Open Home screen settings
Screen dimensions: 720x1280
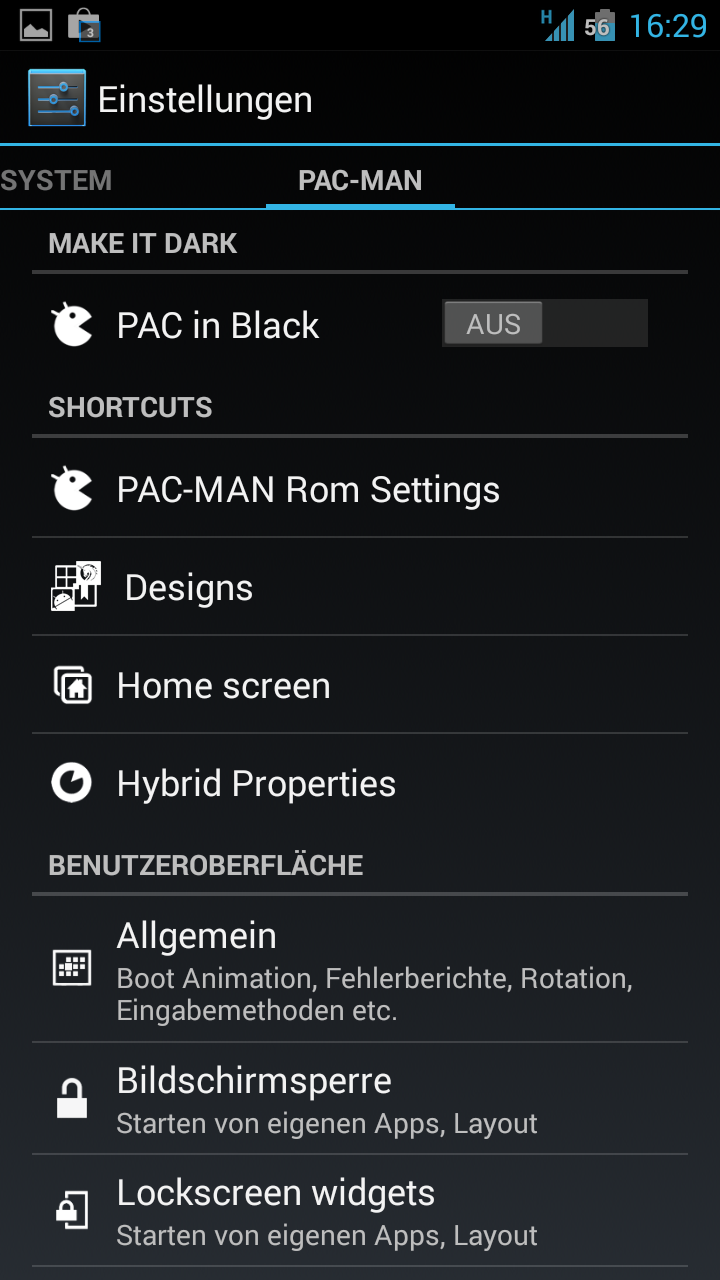tap(224, 686)
